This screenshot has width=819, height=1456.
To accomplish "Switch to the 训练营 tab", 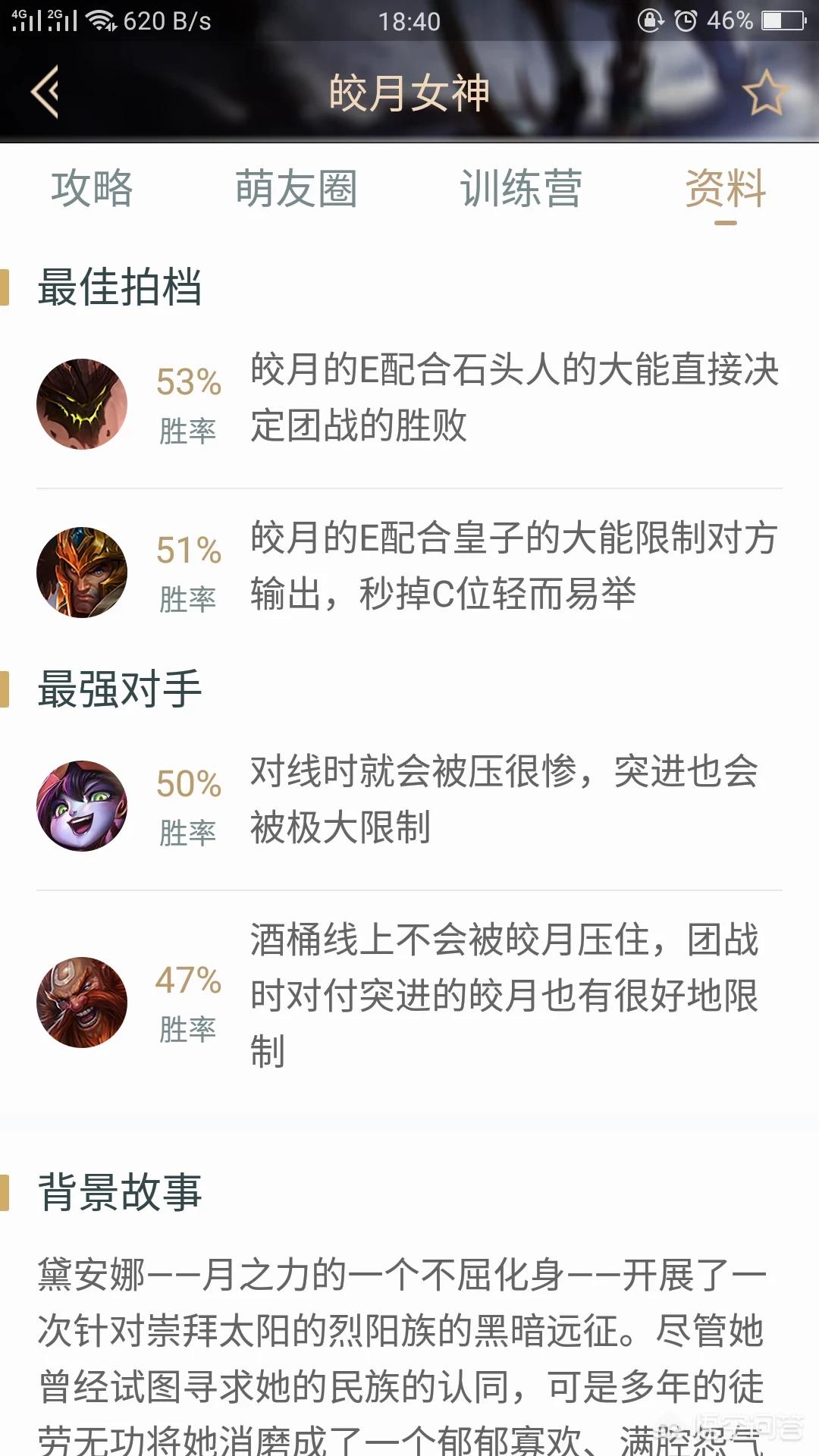I will (521, 189).
